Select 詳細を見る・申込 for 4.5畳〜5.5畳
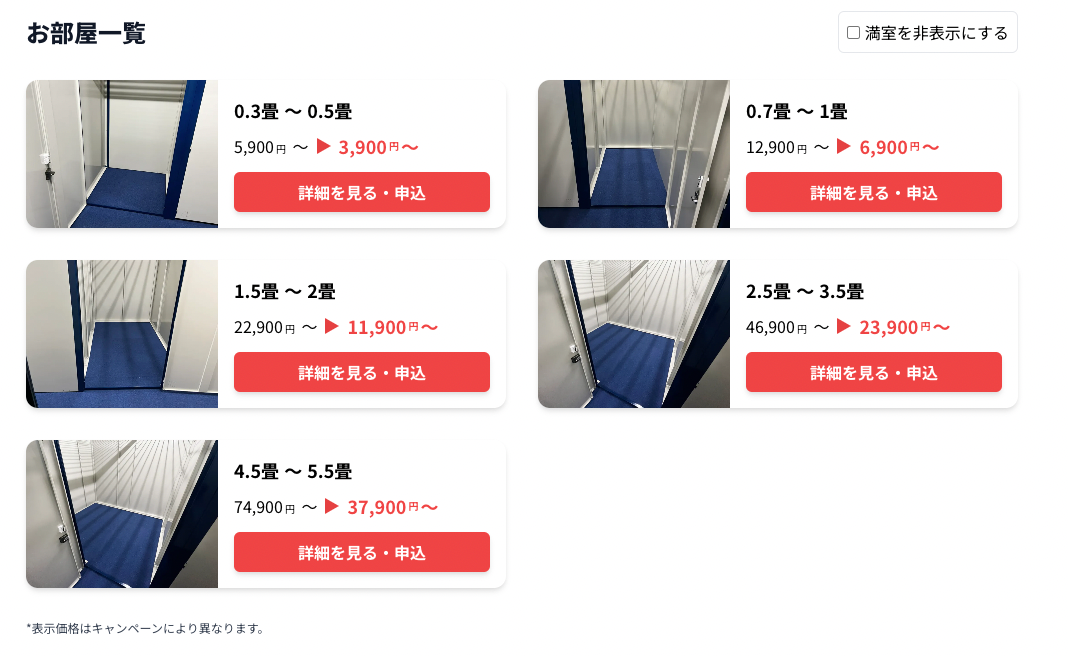 click(361, 552)
